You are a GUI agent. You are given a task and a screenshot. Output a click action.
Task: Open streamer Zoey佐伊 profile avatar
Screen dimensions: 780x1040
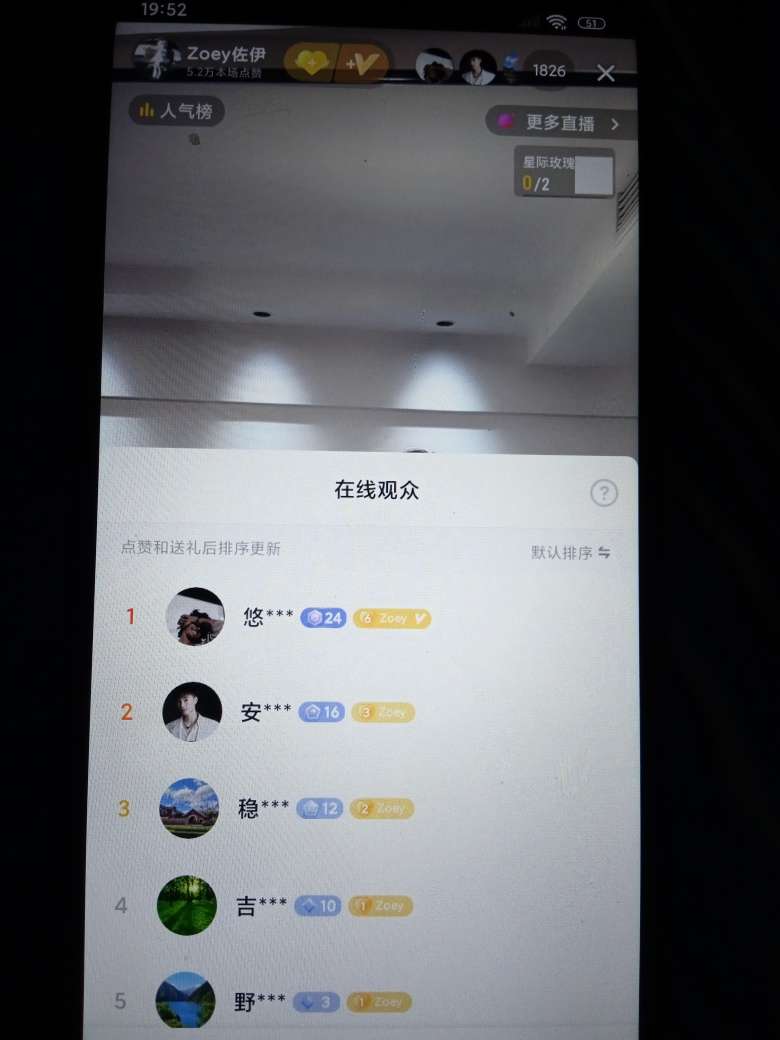pyautogui.click(x=157, y=62)
